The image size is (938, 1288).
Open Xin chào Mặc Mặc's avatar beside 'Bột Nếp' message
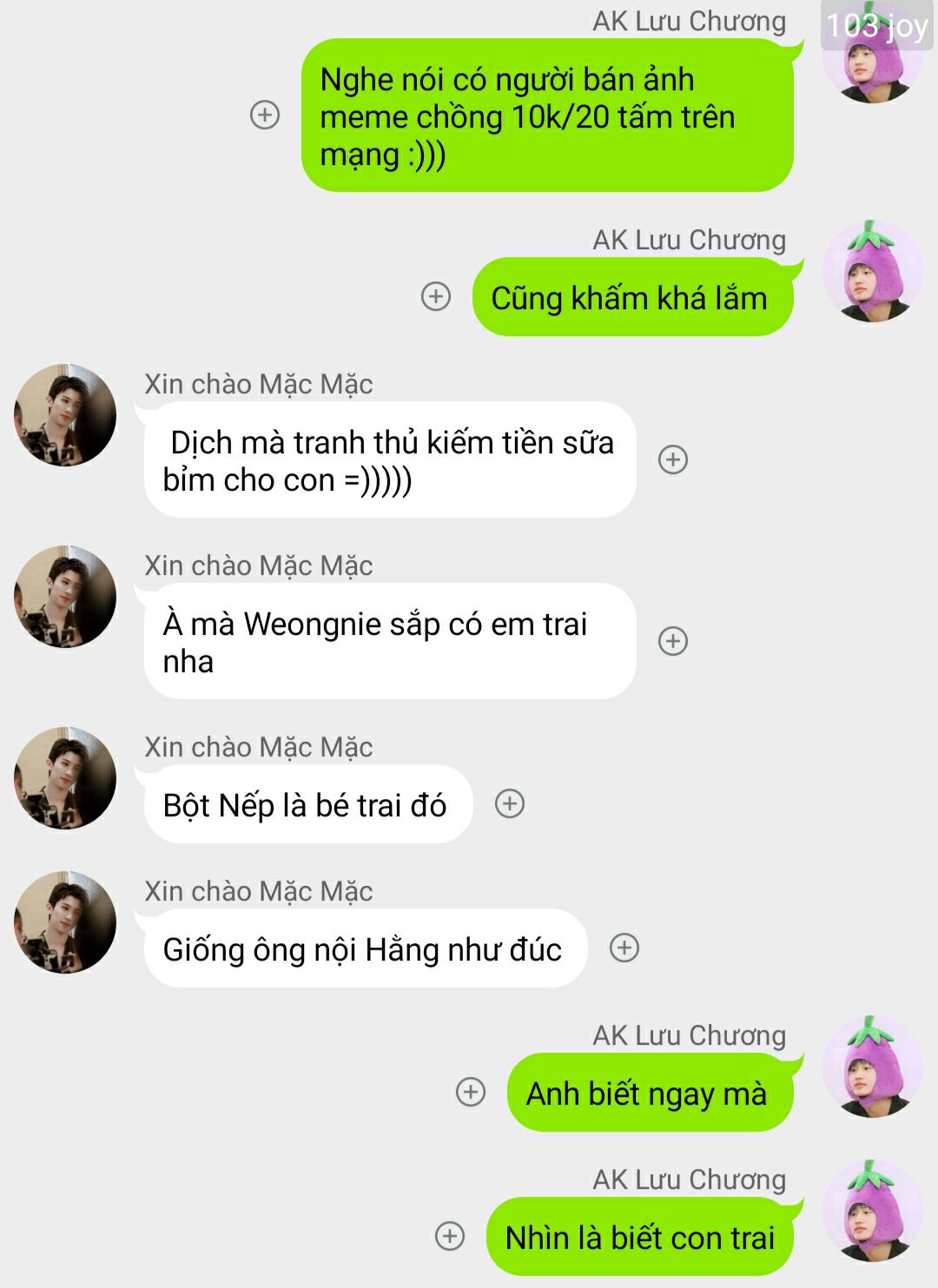(x=65, y=778)
